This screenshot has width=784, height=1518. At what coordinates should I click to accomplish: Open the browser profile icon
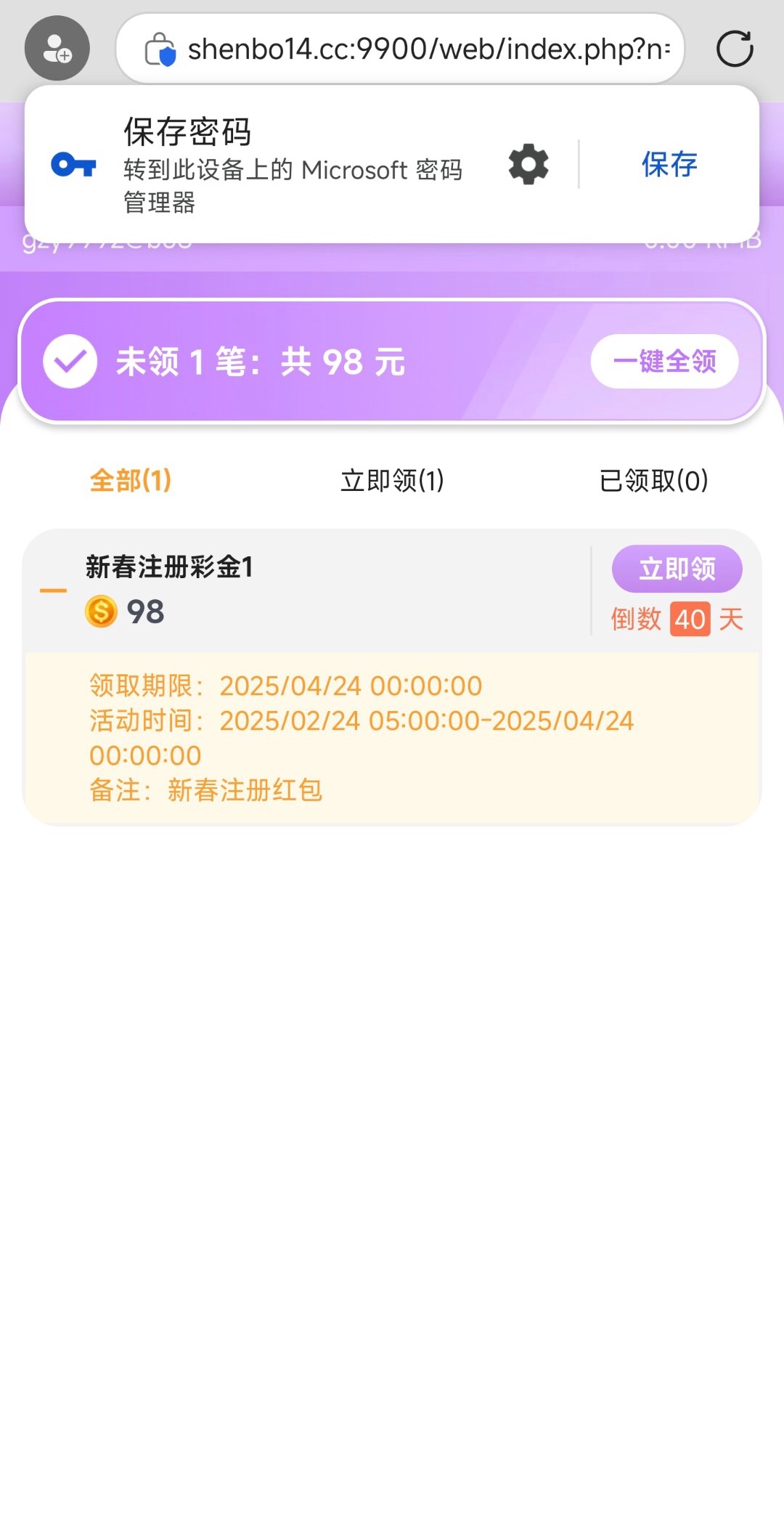click(x=57, y=48)
